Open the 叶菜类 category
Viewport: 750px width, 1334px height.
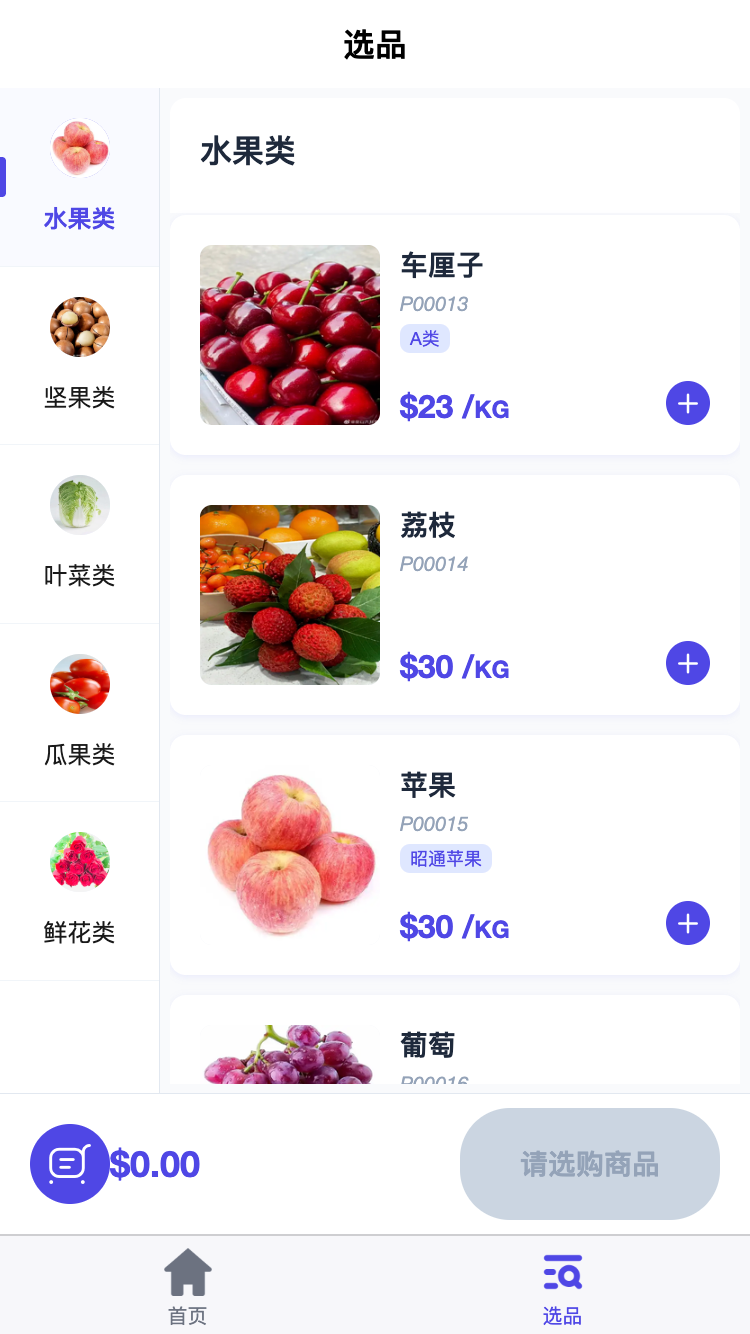tap(80, 533)
